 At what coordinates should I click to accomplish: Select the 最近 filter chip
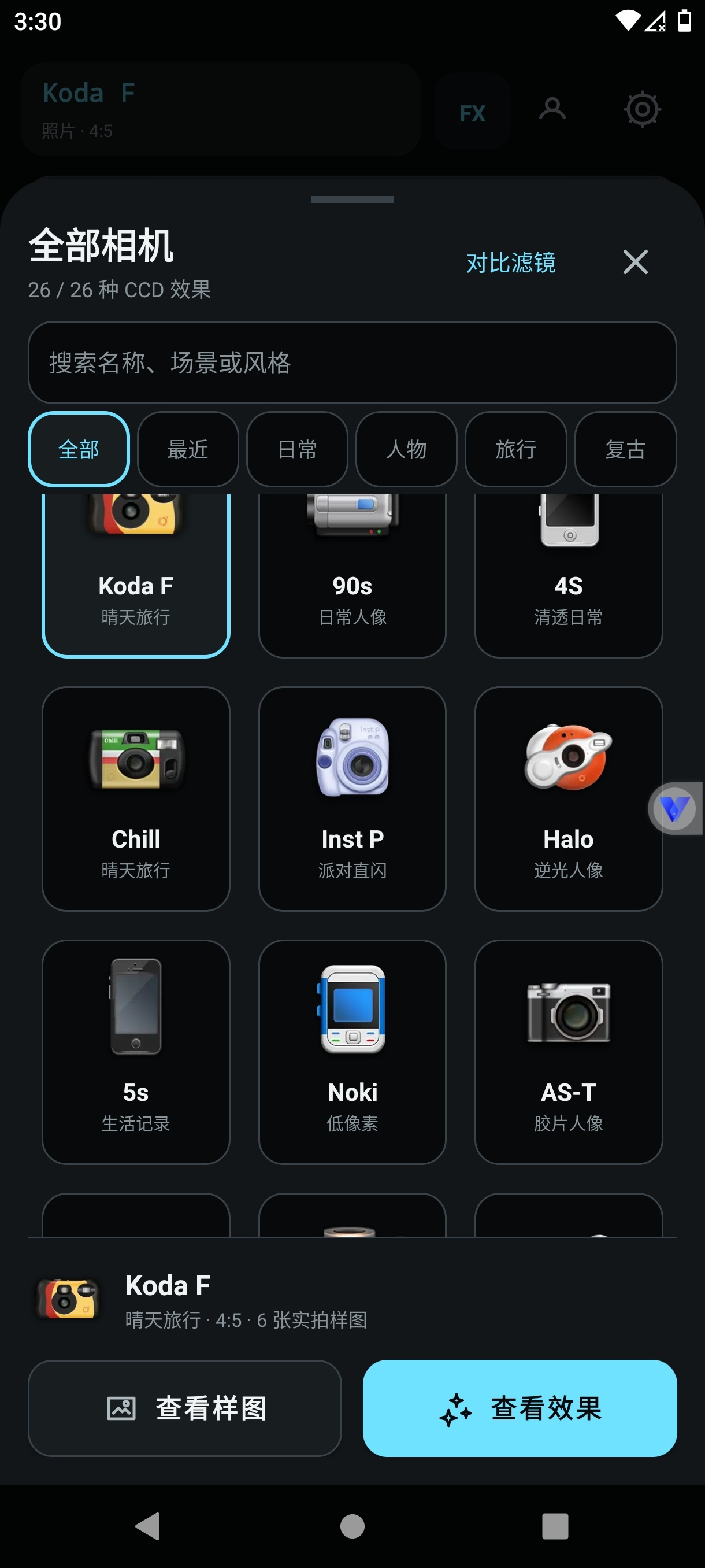click(188, 449)
